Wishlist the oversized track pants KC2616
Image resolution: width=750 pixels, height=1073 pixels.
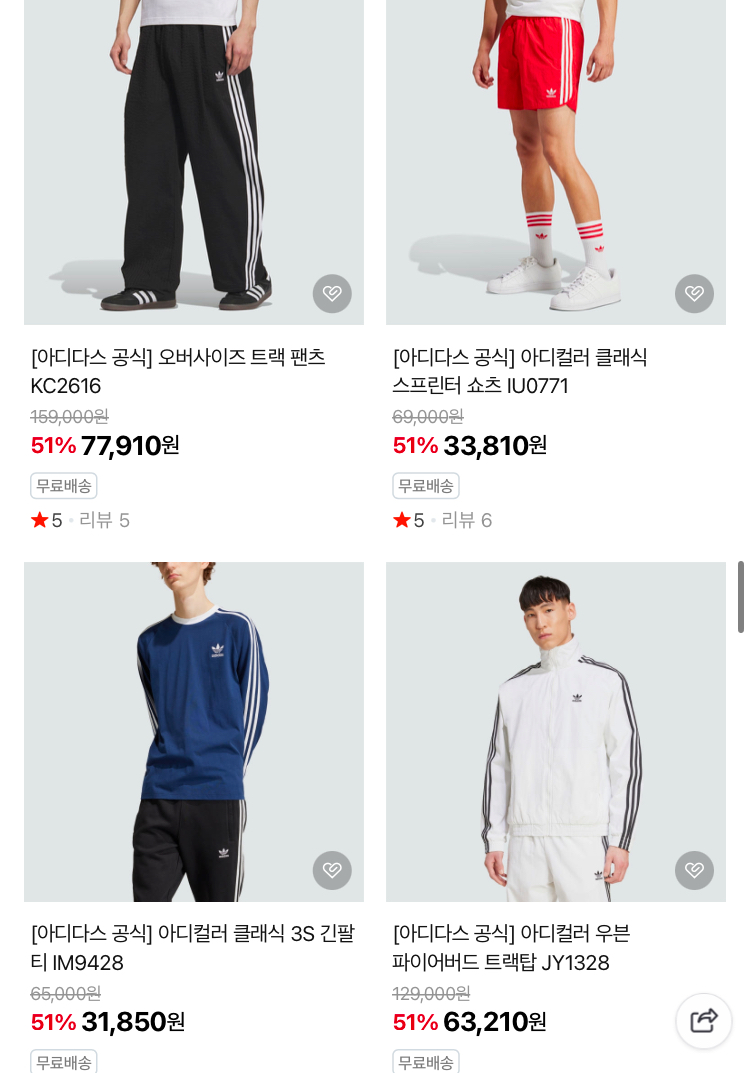[332, 294]
